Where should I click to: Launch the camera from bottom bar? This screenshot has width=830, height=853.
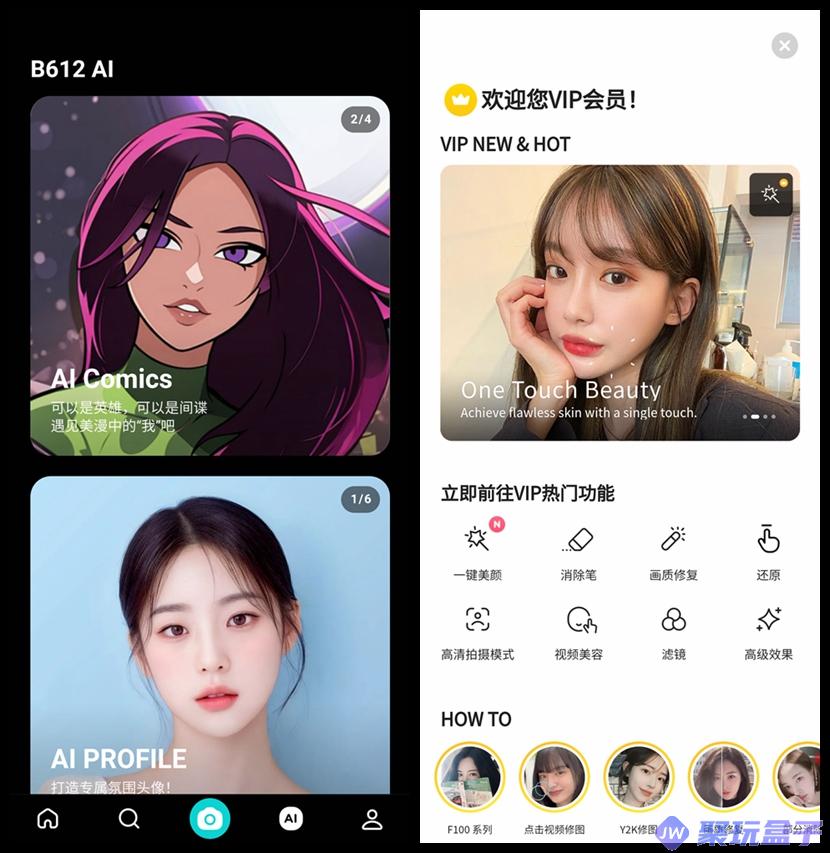point(210,819)
